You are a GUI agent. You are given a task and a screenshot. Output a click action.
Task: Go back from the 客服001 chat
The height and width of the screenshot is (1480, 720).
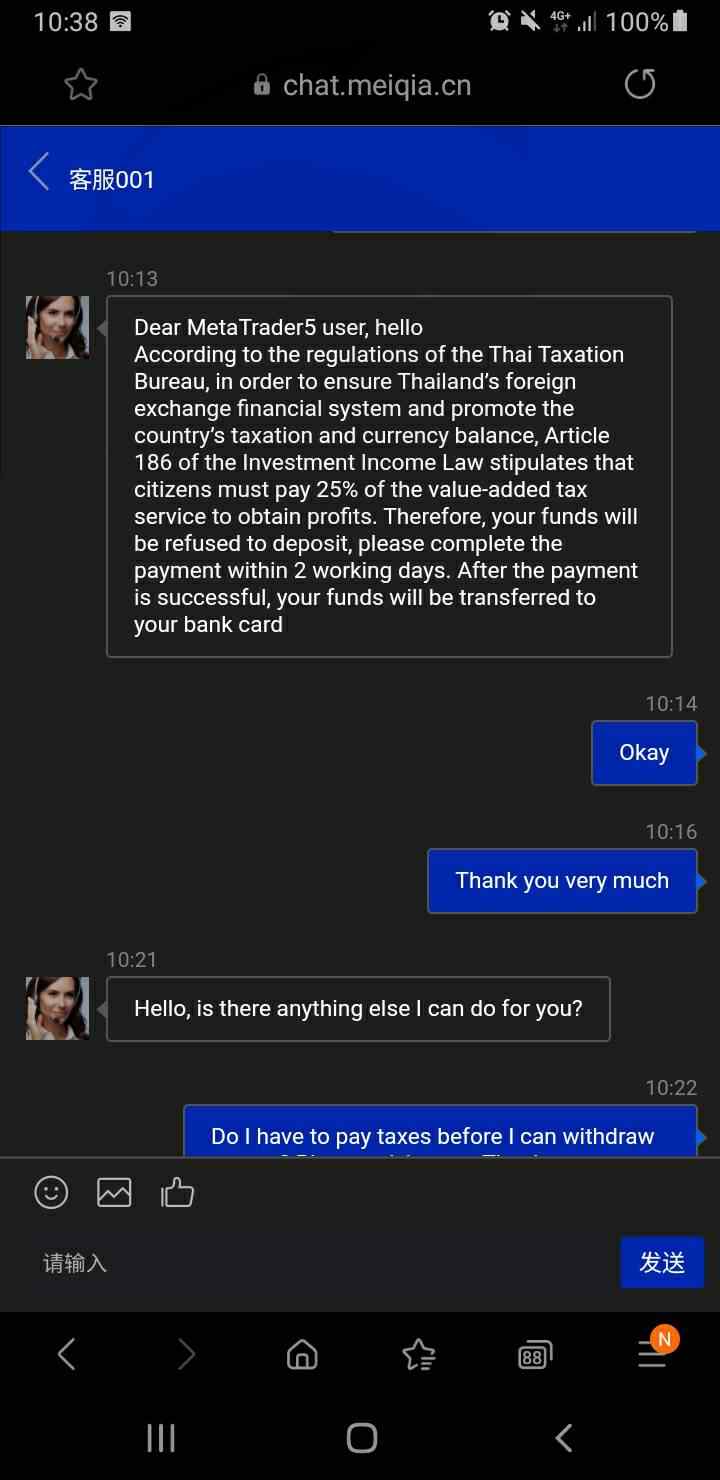point(39,172)
